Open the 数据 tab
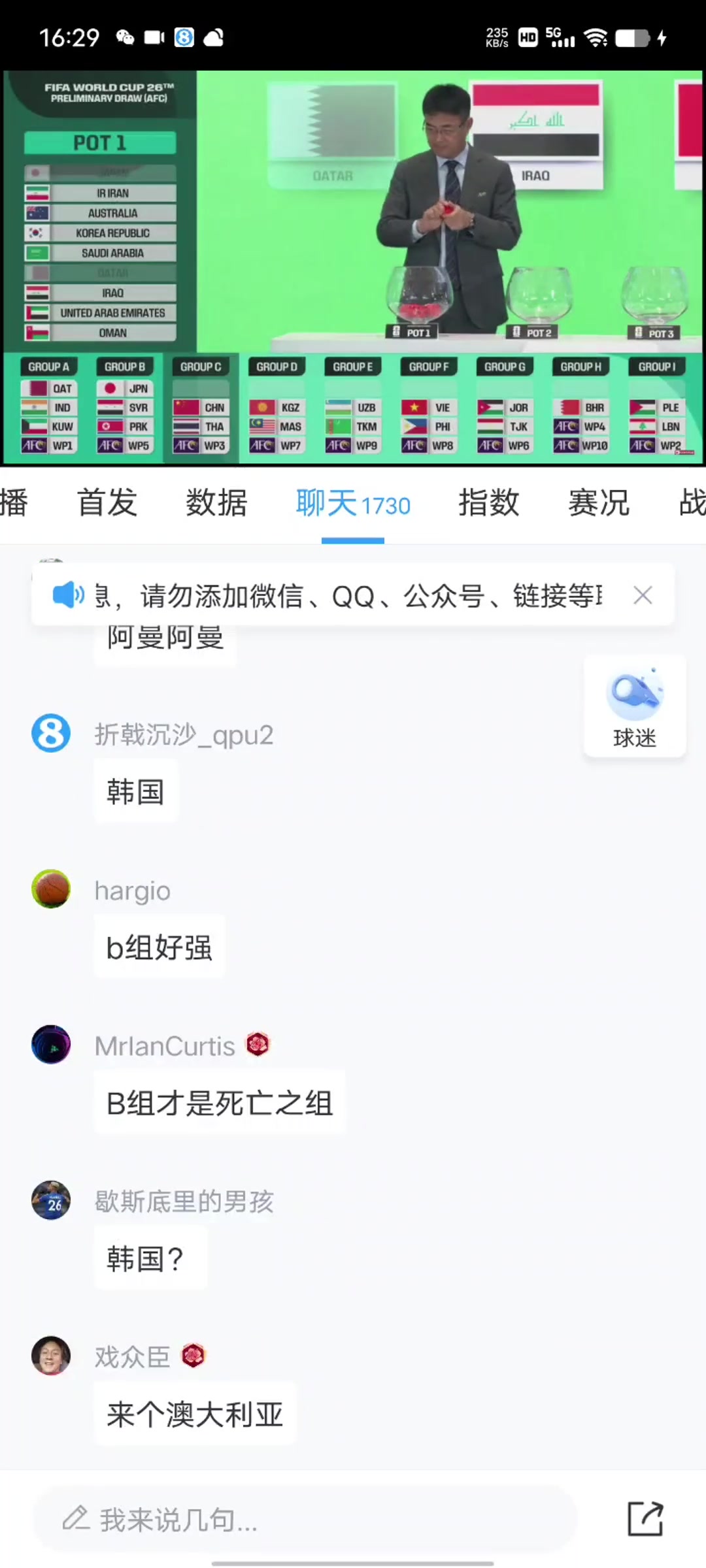The height and width of the screenshot is (1568, 706). (216, 503)
